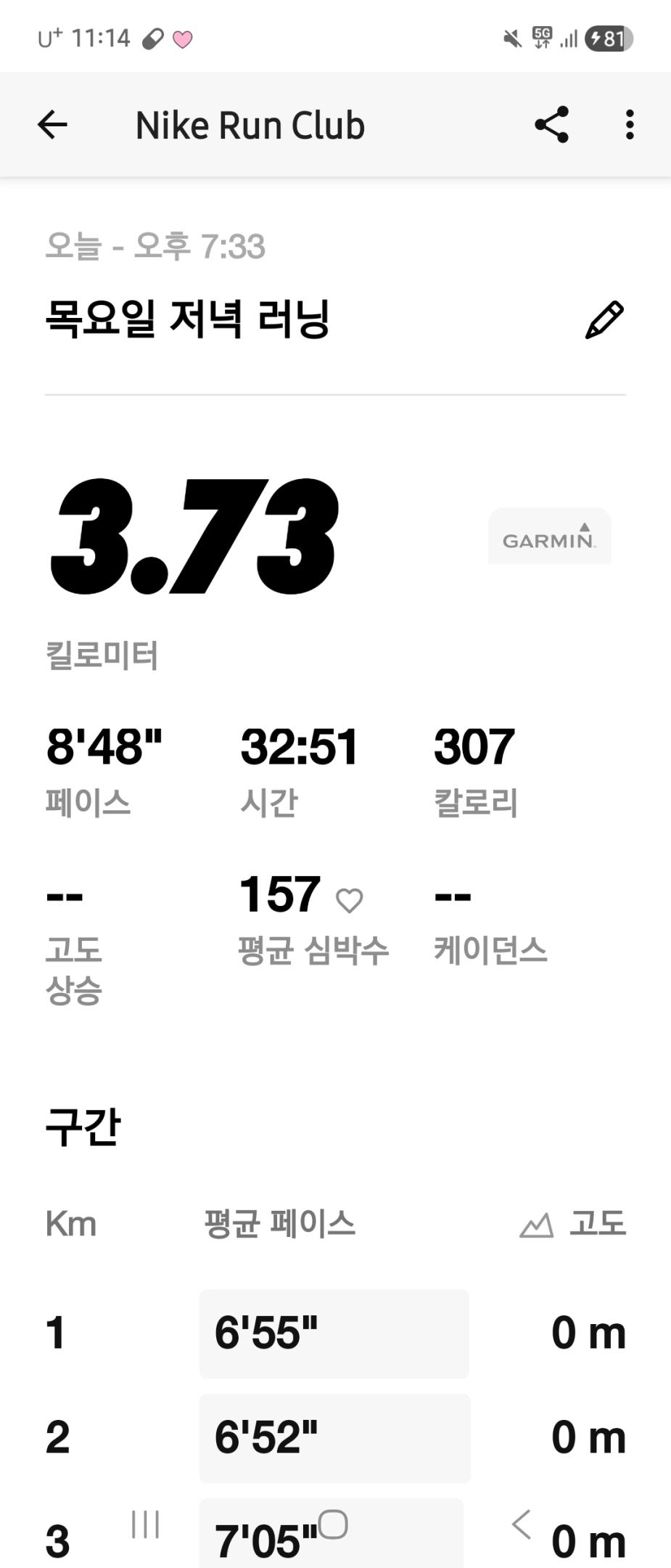Tap the system back navigation button
The height and width of the screenshot is (1568, 671).
point(521,1524)
